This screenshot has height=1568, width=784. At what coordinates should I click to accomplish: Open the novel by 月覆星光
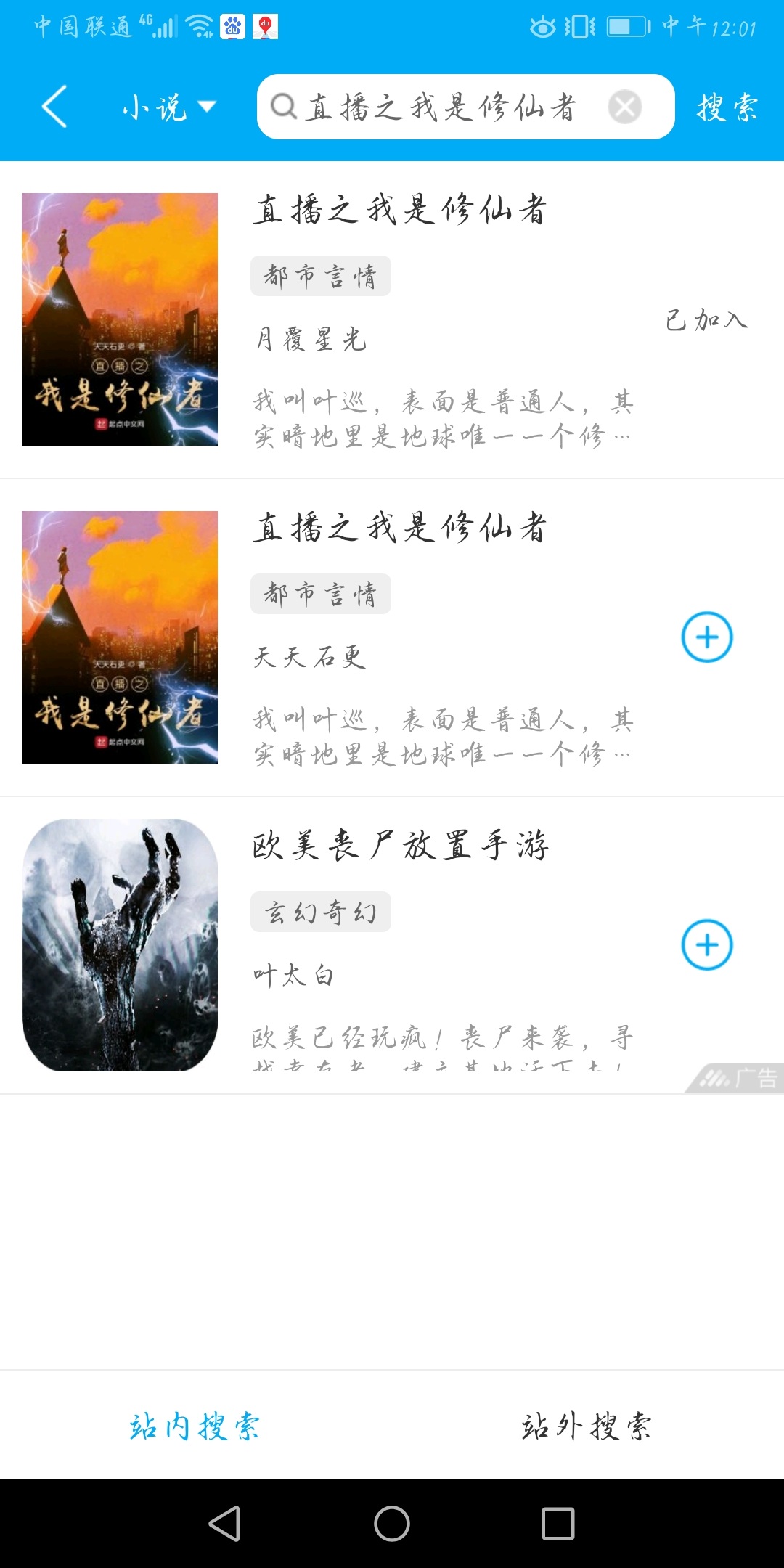tap(399, 211)
